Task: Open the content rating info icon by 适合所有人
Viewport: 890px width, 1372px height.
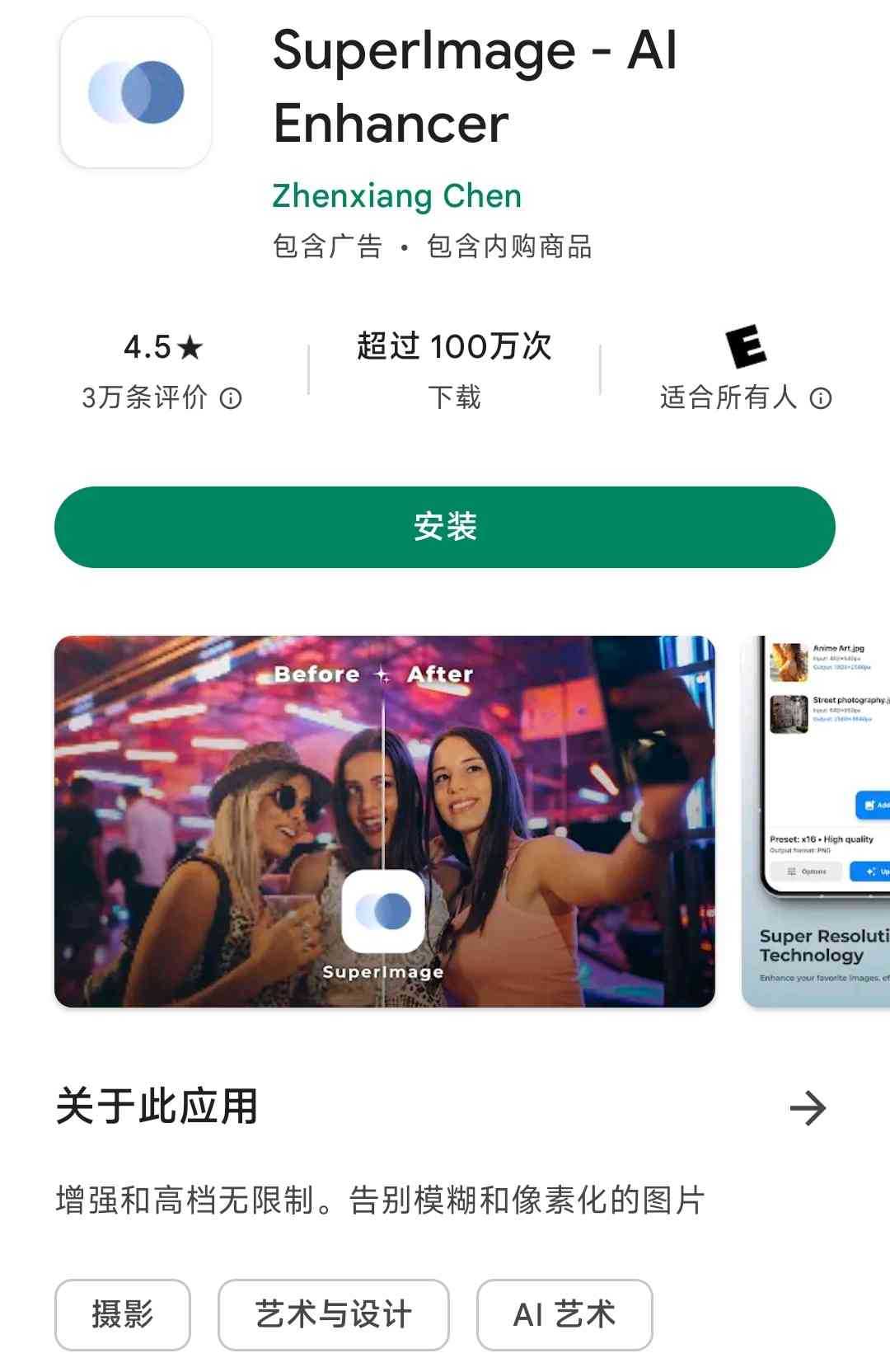Action: pyautogui.click(x=821, y=399)
